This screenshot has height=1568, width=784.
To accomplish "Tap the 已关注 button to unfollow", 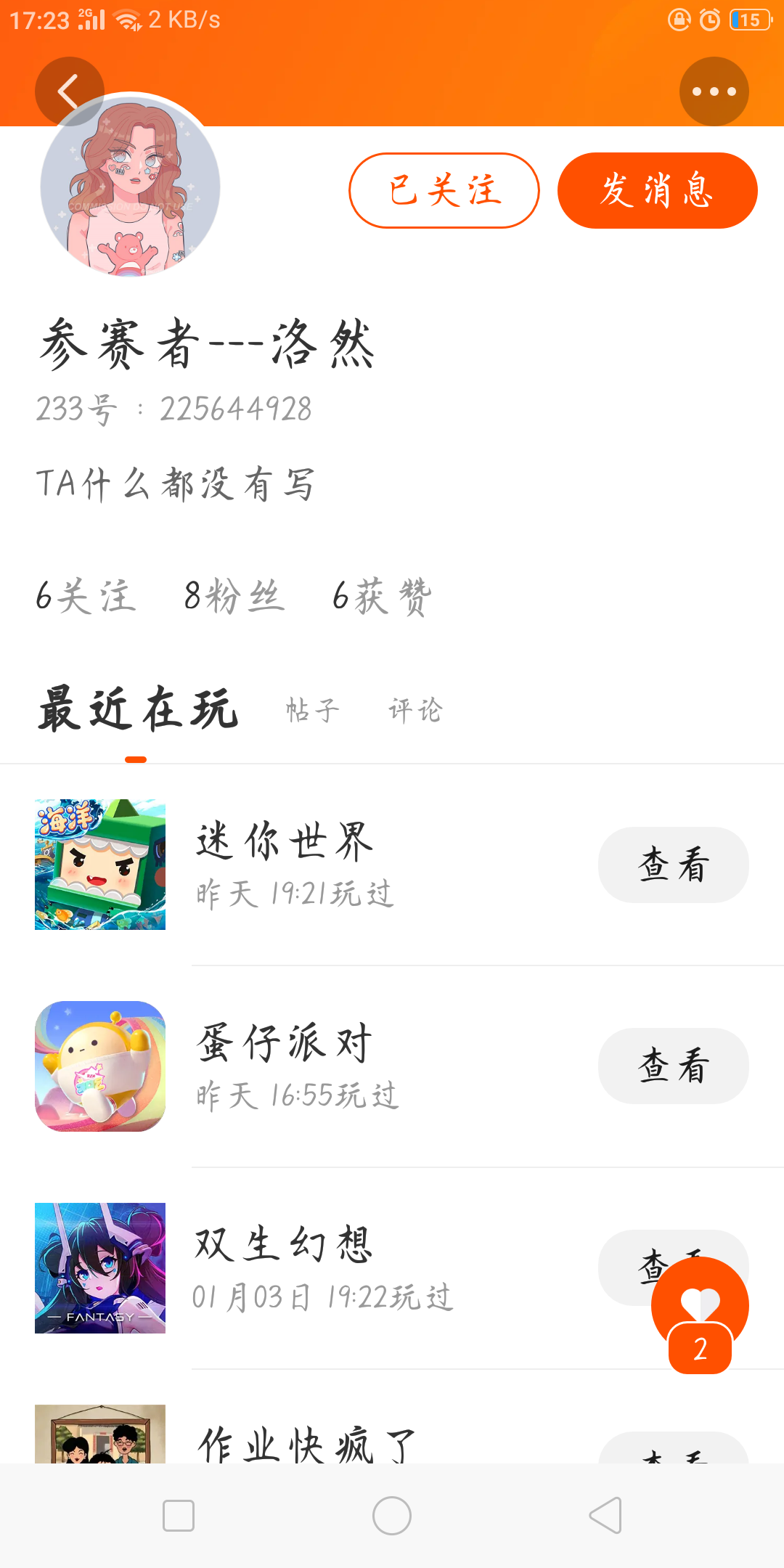I will pos(444,191).
